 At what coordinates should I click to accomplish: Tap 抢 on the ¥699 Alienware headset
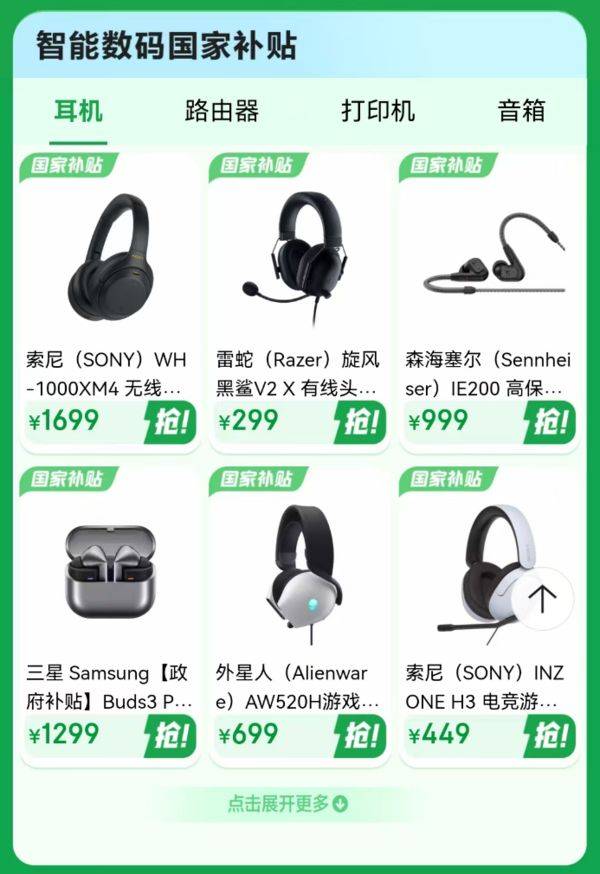(360, 736)
